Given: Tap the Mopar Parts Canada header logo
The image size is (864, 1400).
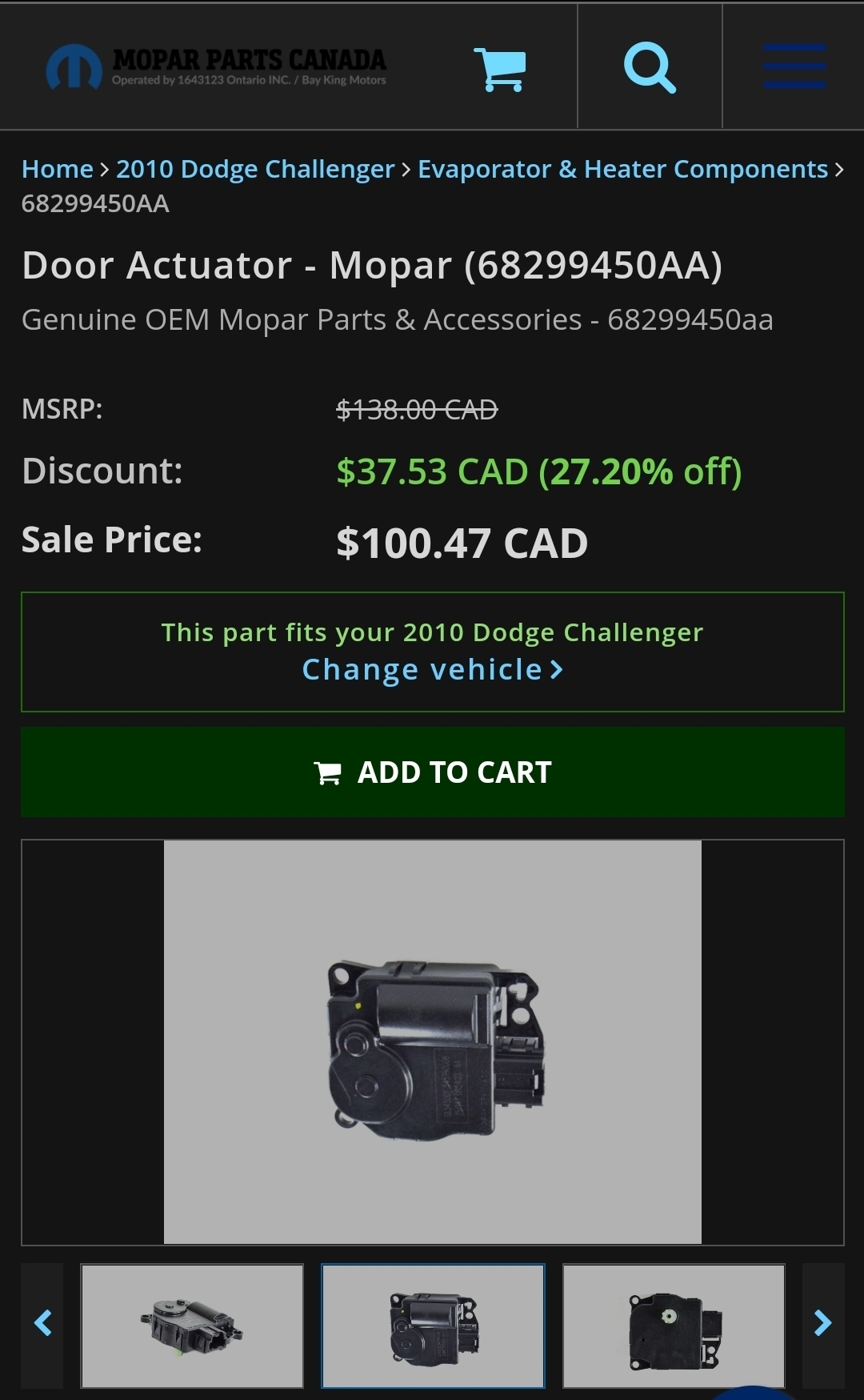Looking at the screenshot, I should point(218,67).
